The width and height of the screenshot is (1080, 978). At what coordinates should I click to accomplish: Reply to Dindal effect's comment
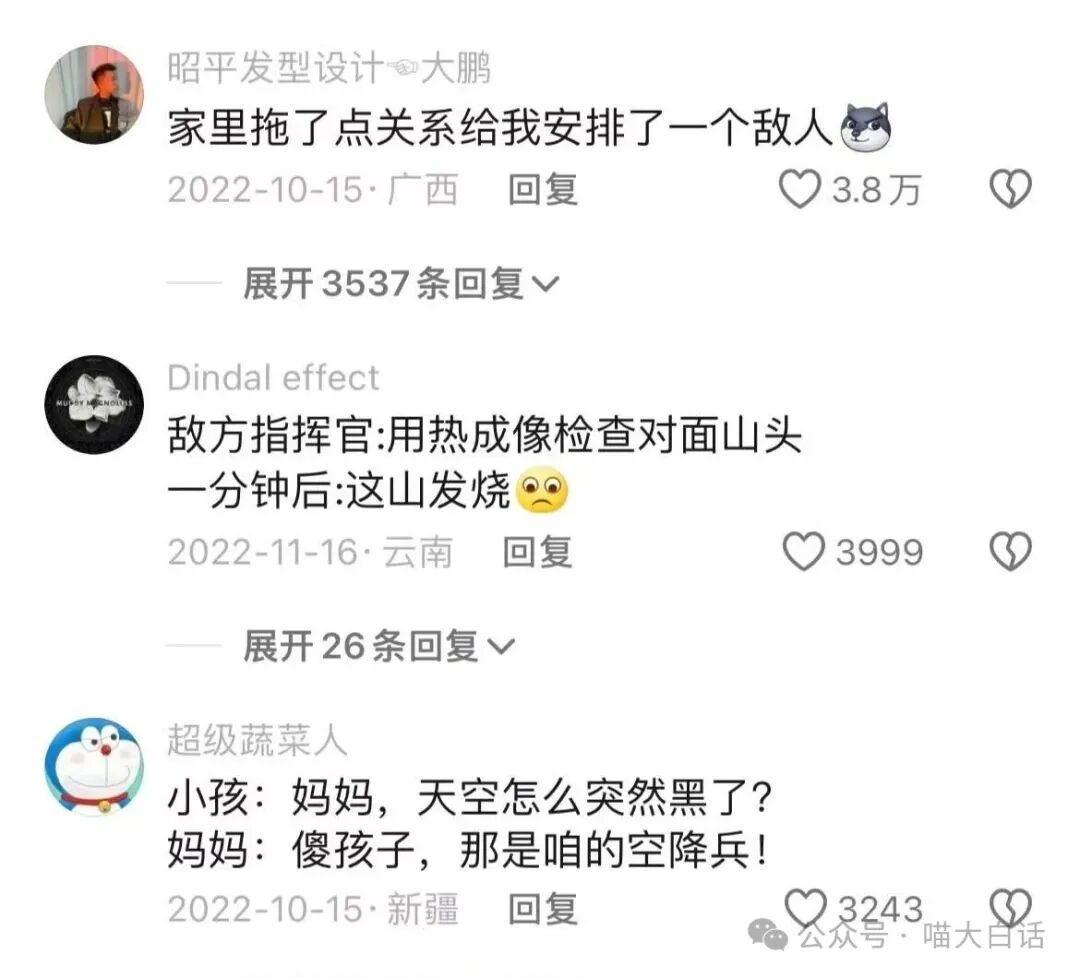pyautogui.click(x=537, y=552)
